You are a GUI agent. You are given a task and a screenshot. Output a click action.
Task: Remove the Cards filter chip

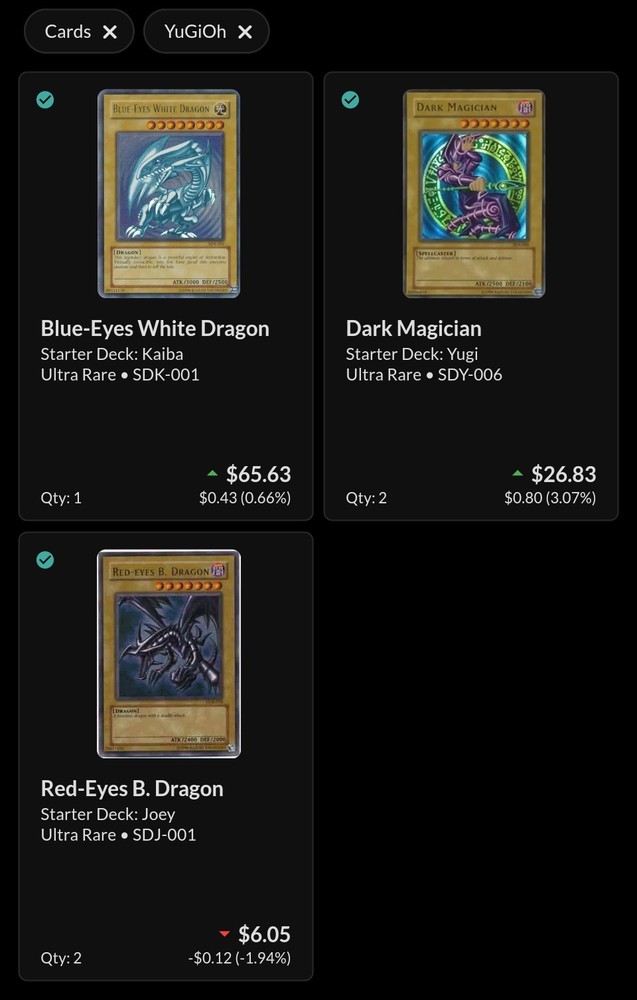(x=110, y=32)
